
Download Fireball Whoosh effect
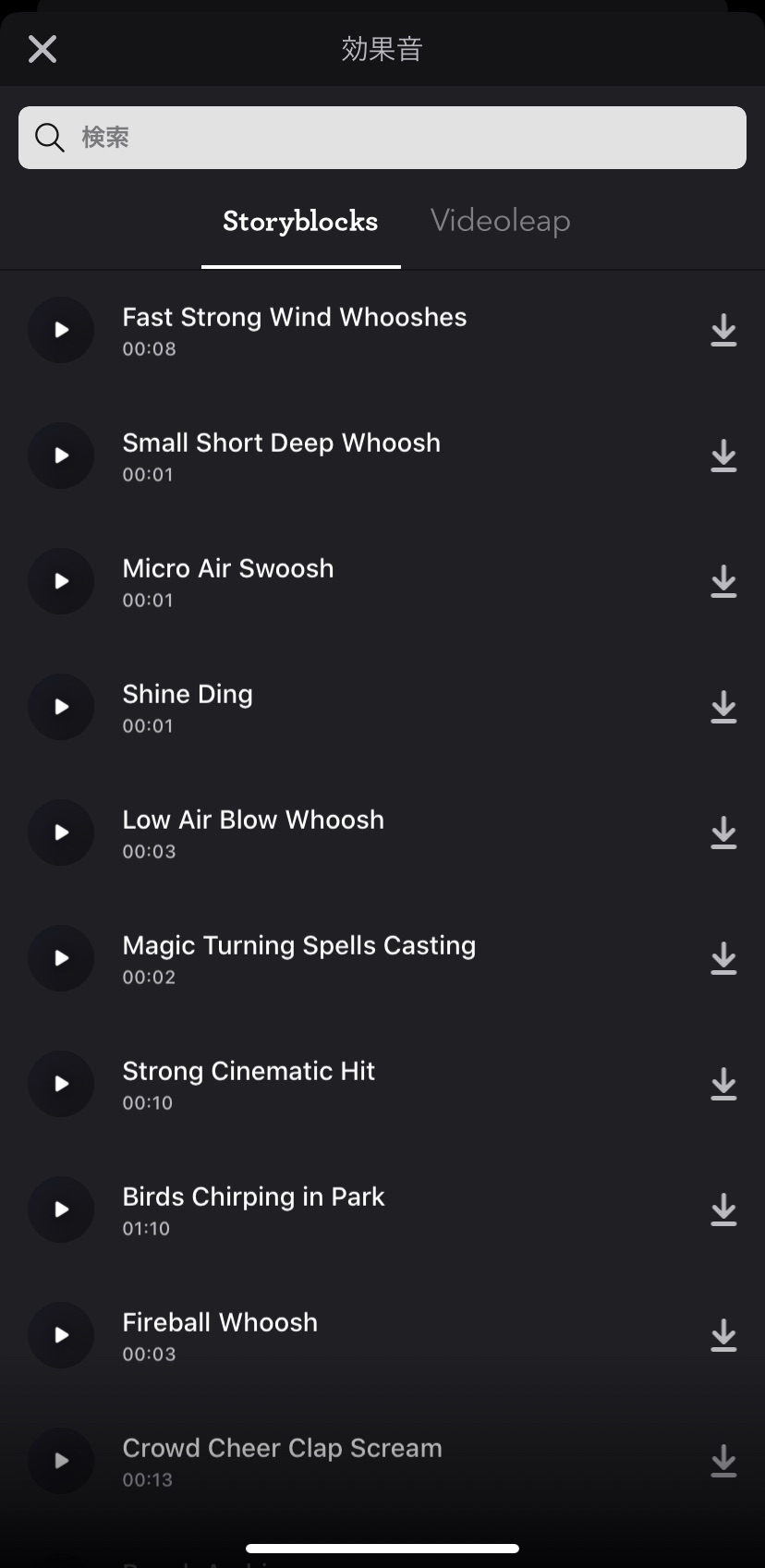(723, 1335)
